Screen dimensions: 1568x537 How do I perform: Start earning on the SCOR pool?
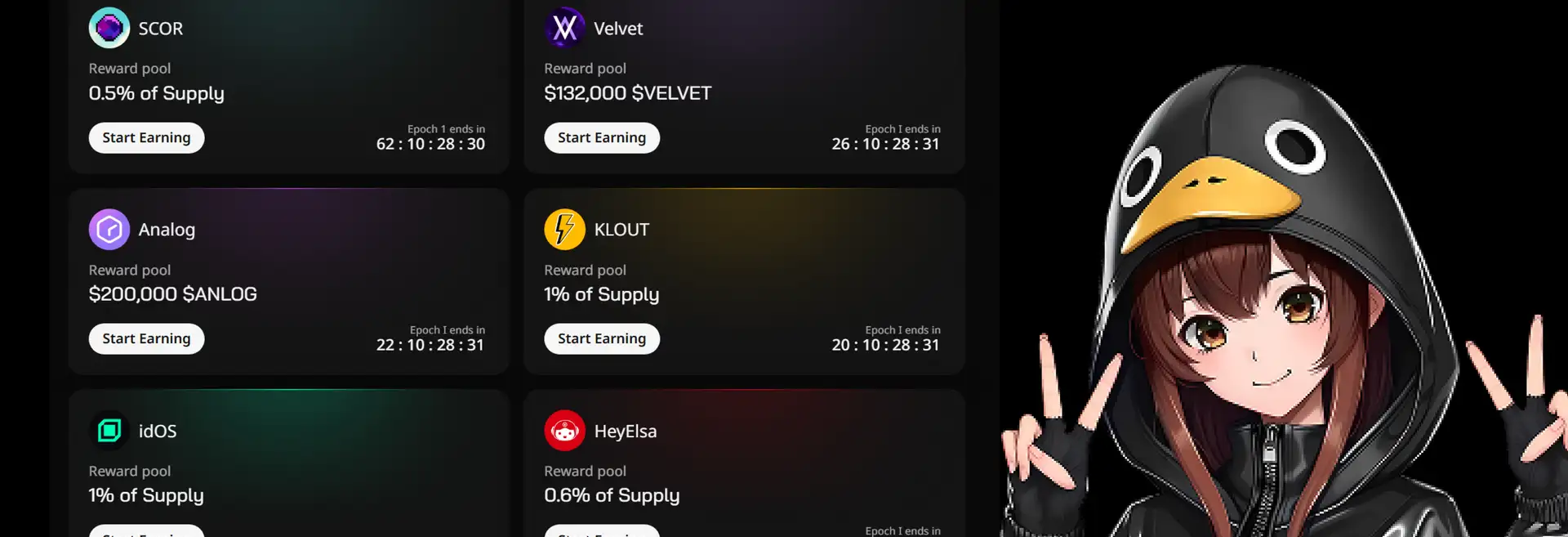146,138
